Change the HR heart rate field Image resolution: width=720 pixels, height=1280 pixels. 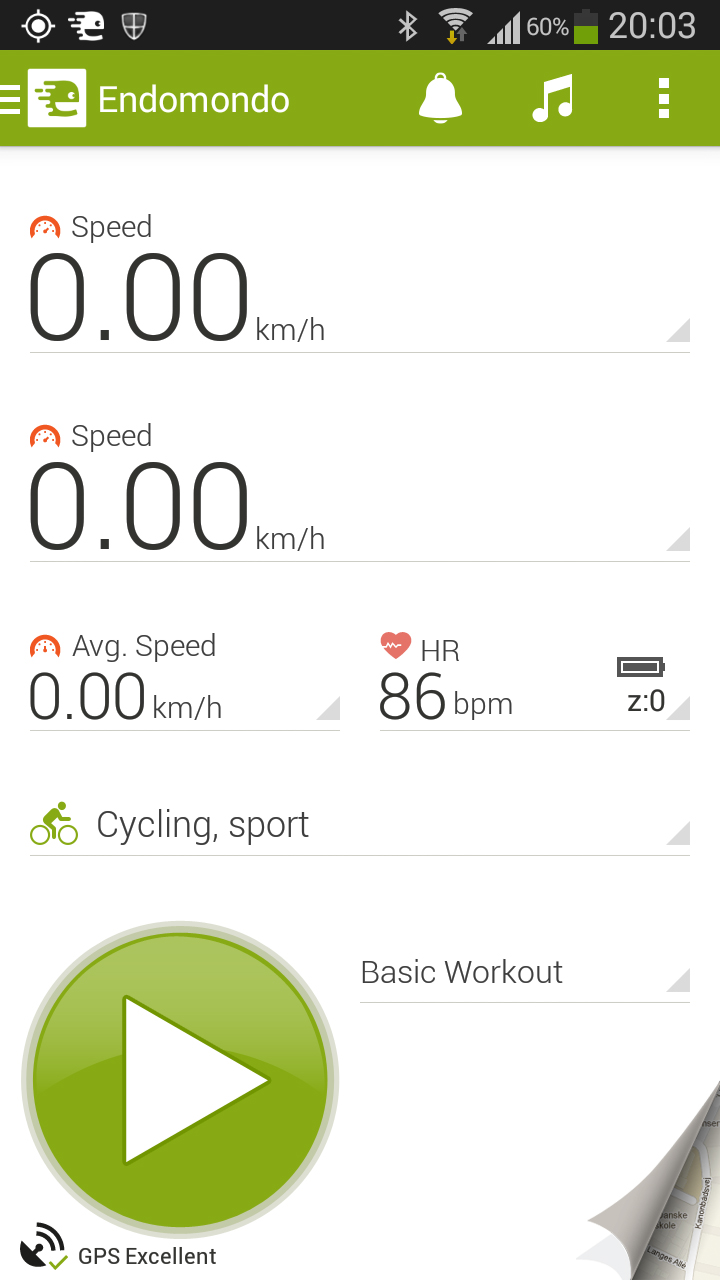tap(534, 685)
